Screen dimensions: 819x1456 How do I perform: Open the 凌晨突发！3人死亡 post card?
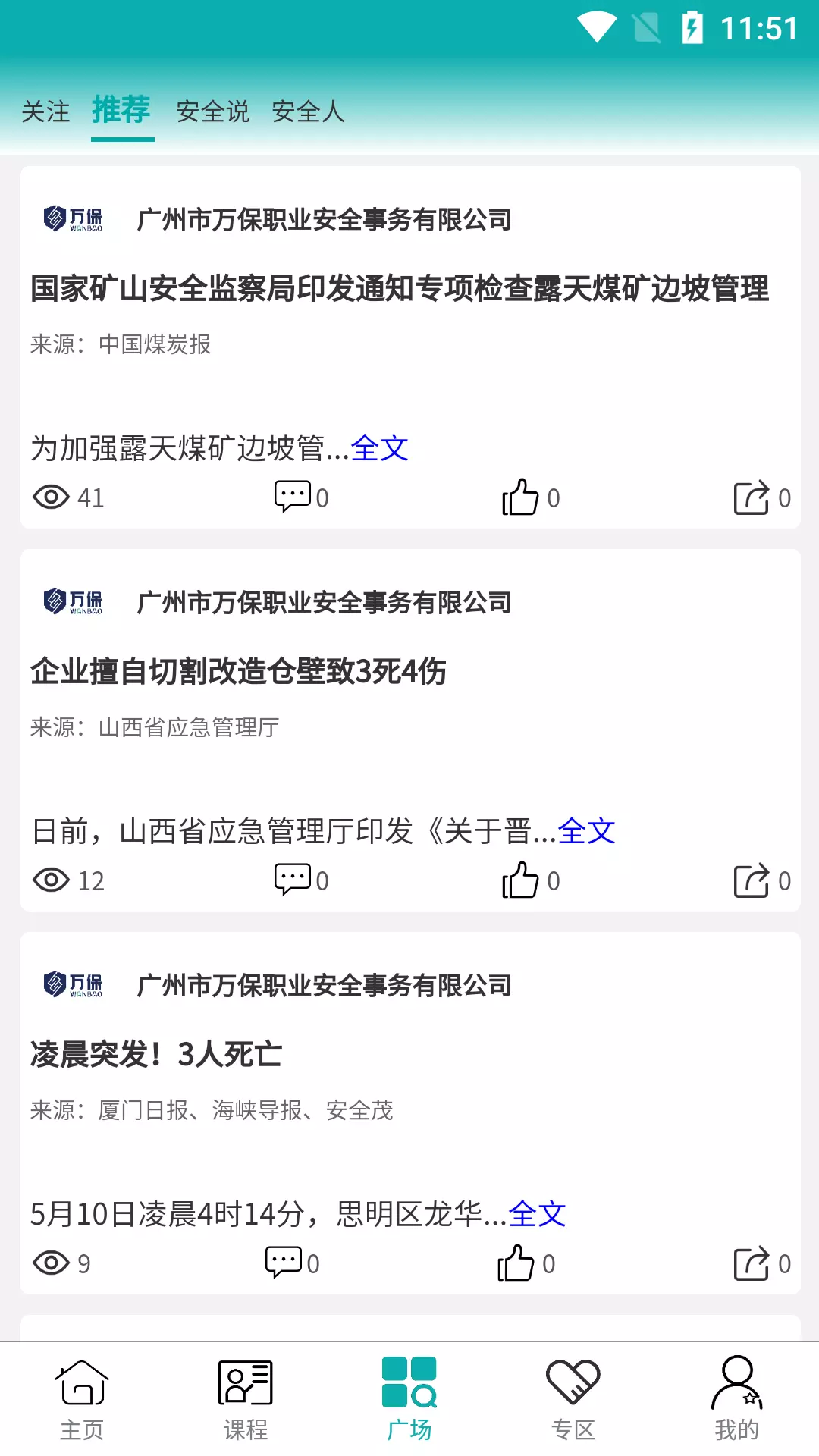tap(410, 1113)
